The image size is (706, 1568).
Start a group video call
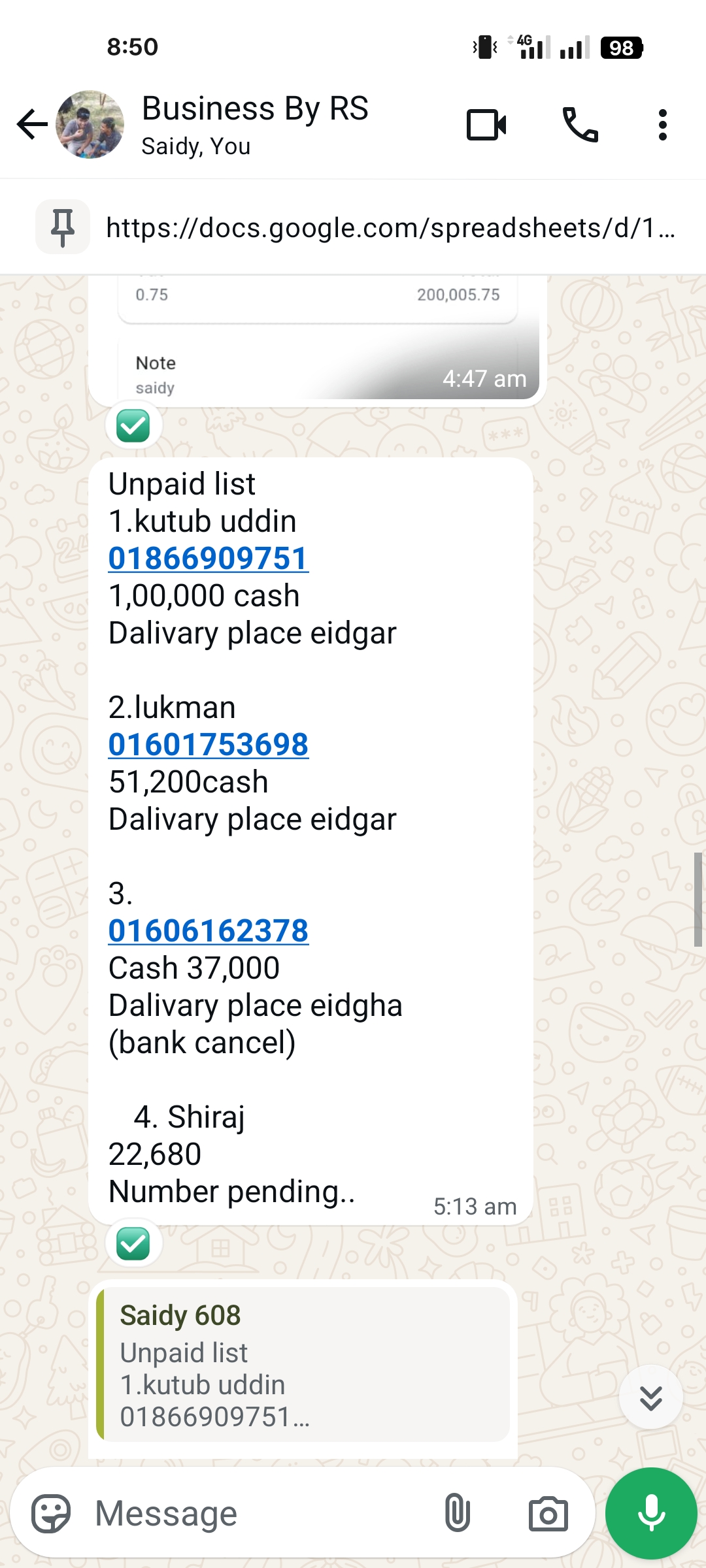[486, 125]
